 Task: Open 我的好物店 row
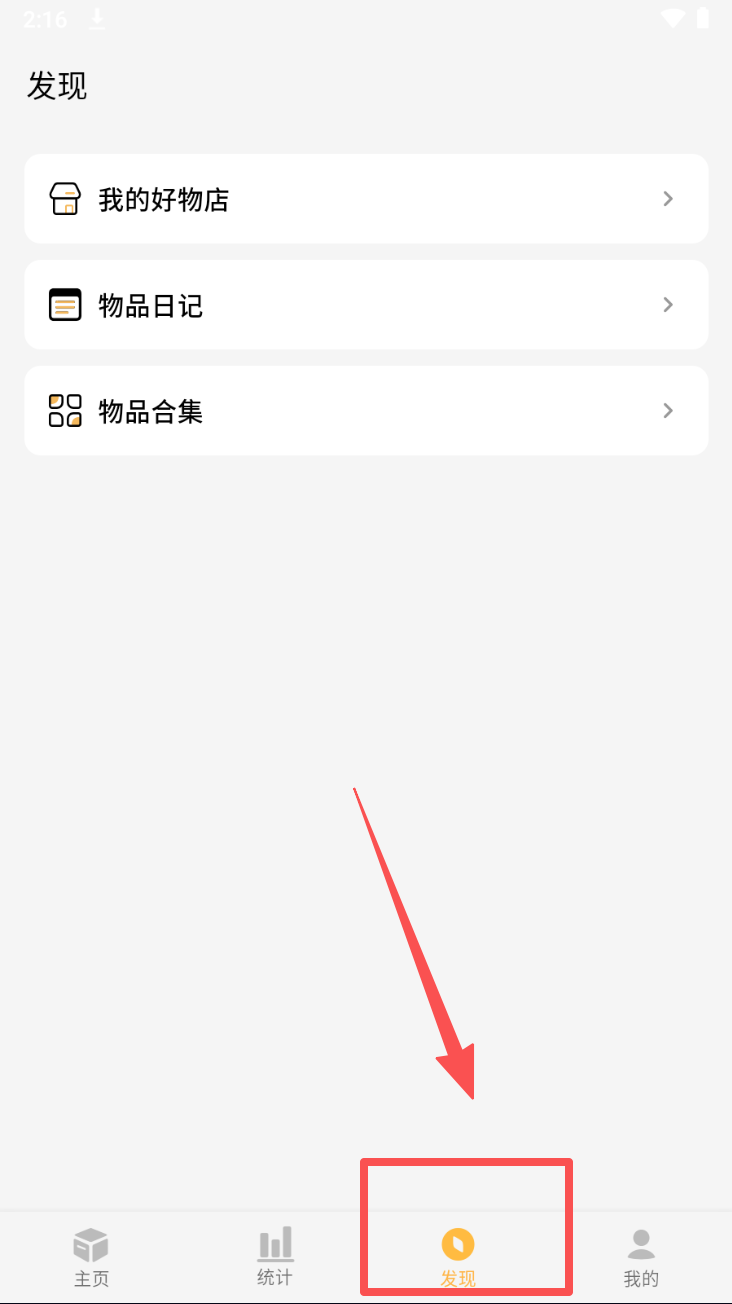[x=366, y=199]
